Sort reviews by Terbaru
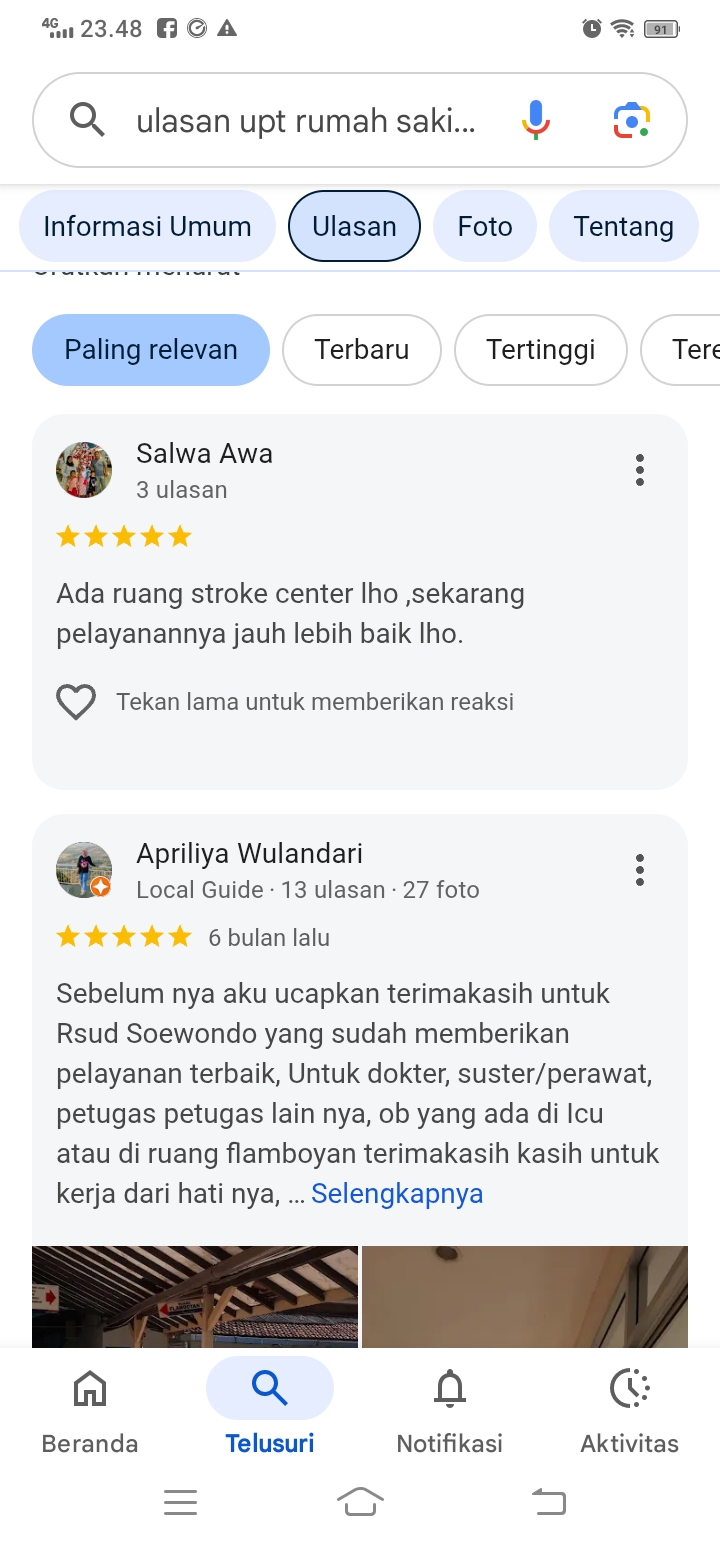Image resolution: width=720 pixels, height=1544 pixels. coord(361,350)
